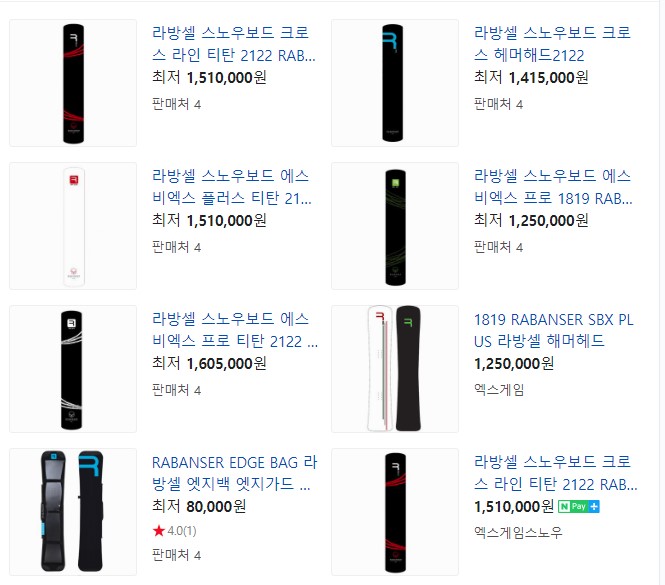Open the 엑스게임 seller link
The image size is (665, 585).
click(x=499, y=389)
